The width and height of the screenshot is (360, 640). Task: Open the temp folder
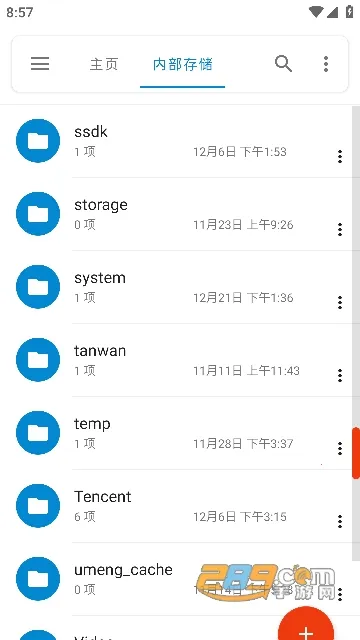[x=176, y=433]
